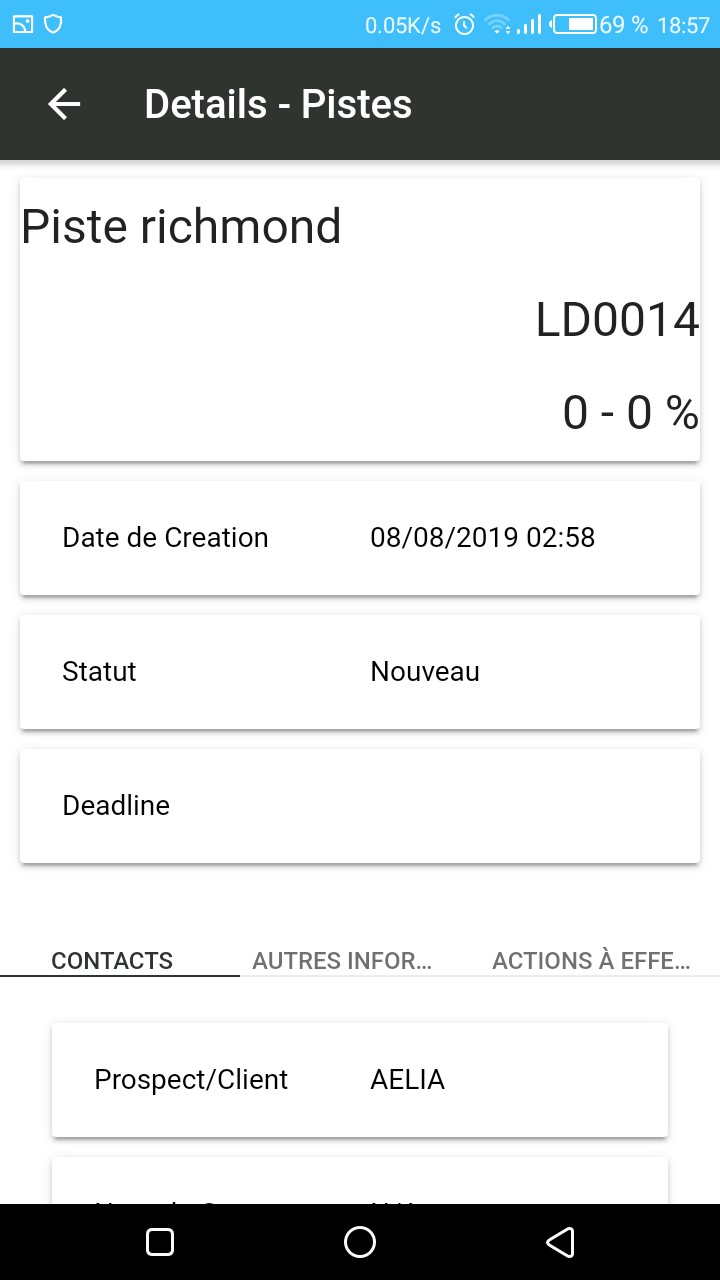Open the Autres Infor… tab
Image resolution: width=720 pixels, height=1280 pixels.
[342, 960]
